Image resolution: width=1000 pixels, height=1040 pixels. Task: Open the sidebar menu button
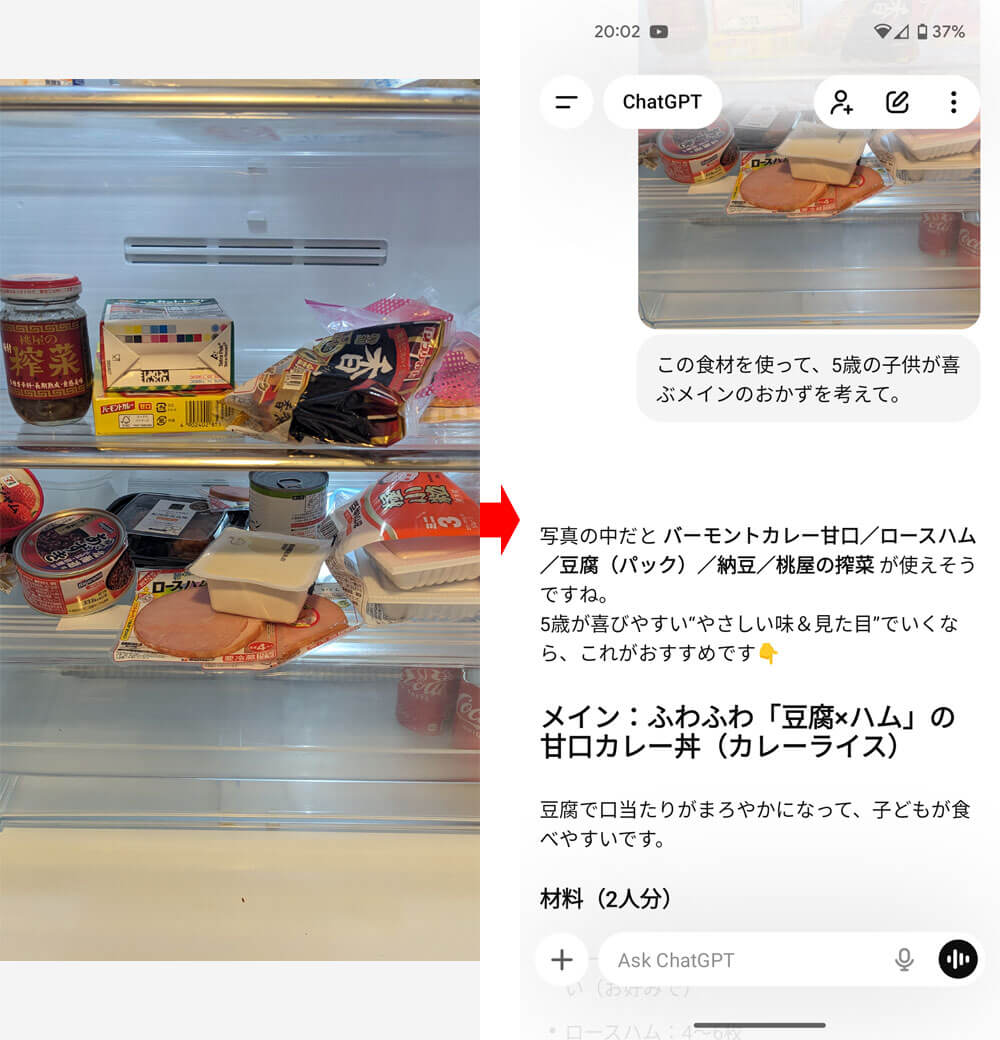pyautogui.click(x=566, y=102)
